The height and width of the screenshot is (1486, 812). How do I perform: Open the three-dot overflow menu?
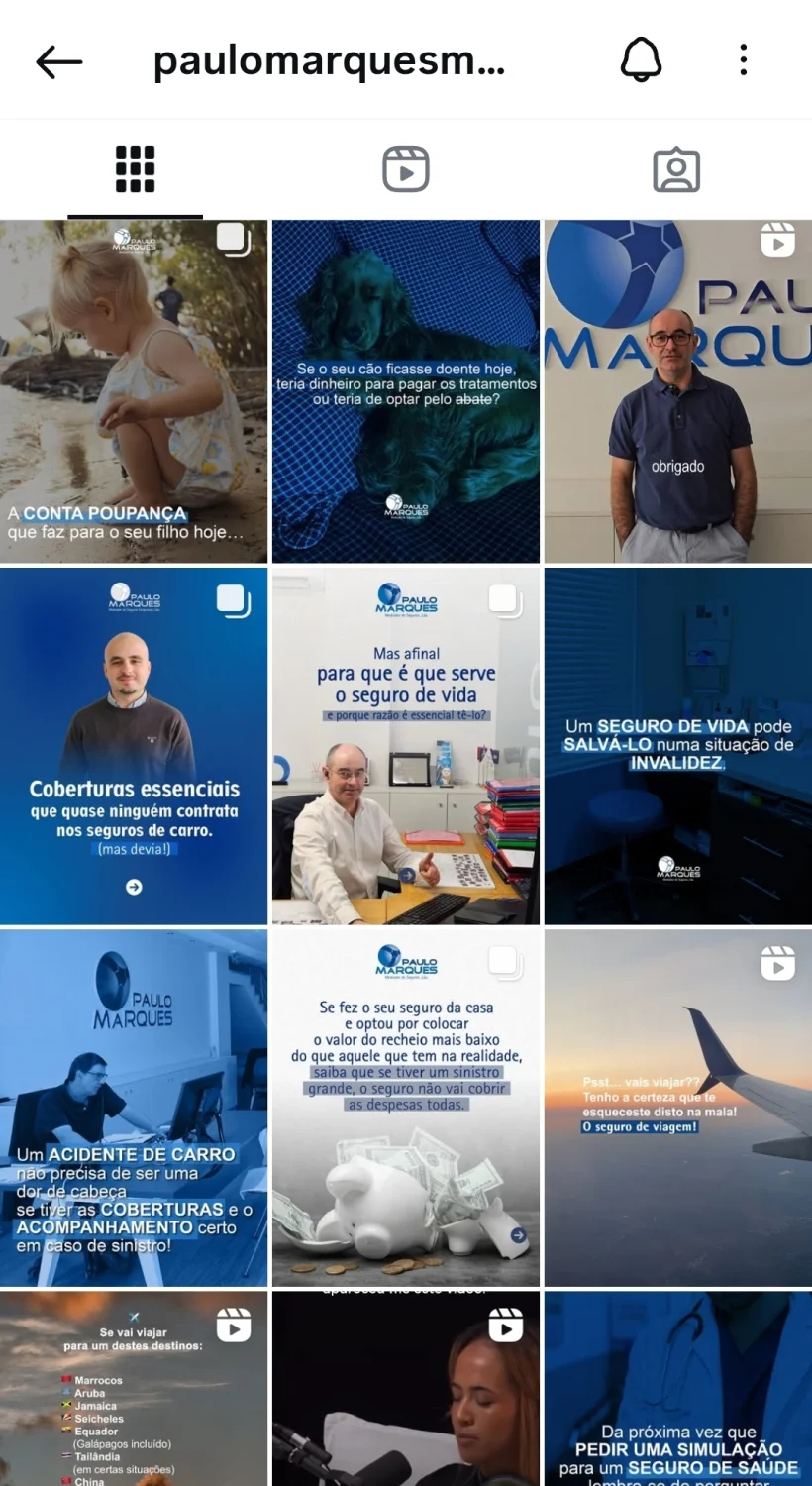744,60
